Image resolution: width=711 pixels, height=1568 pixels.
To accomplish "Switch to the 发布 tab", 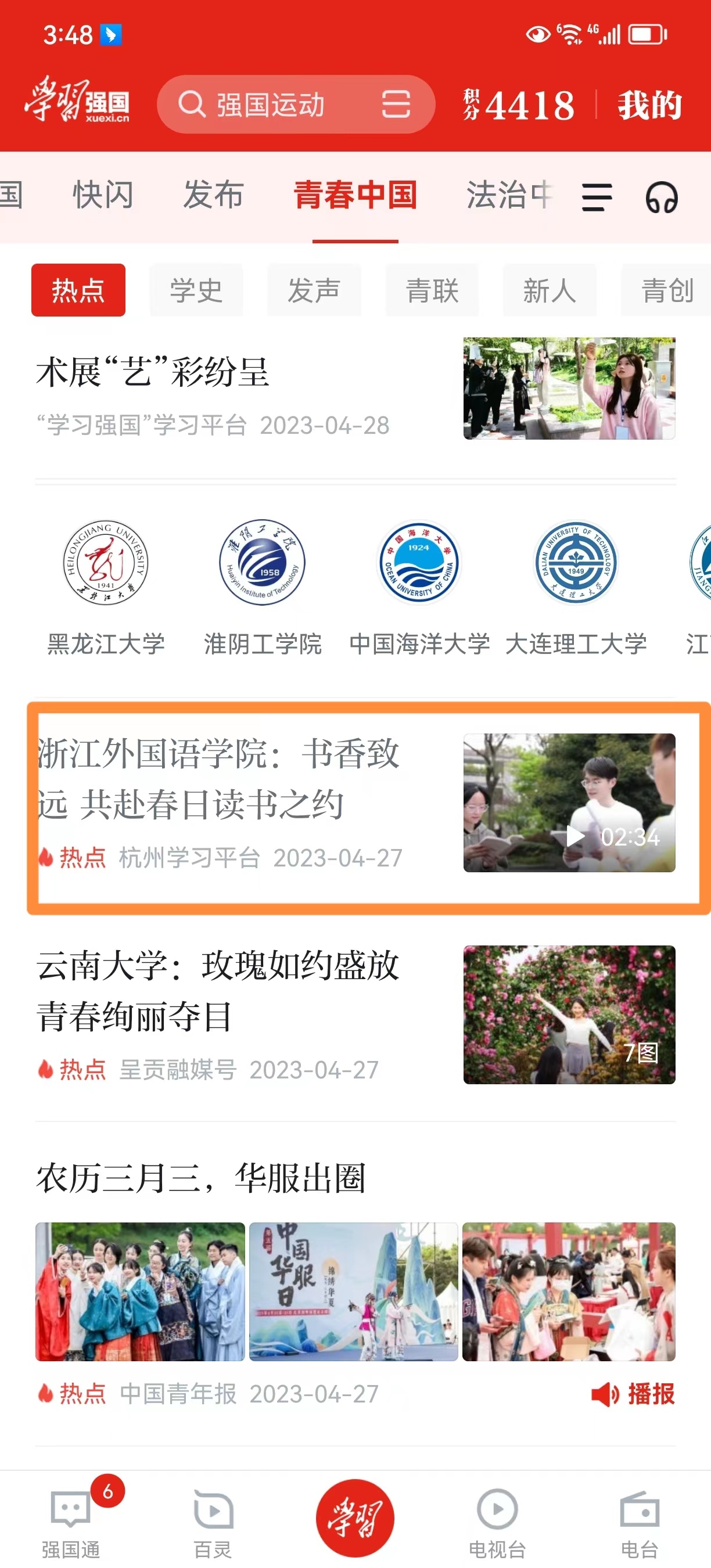I will tap(214, 195).
